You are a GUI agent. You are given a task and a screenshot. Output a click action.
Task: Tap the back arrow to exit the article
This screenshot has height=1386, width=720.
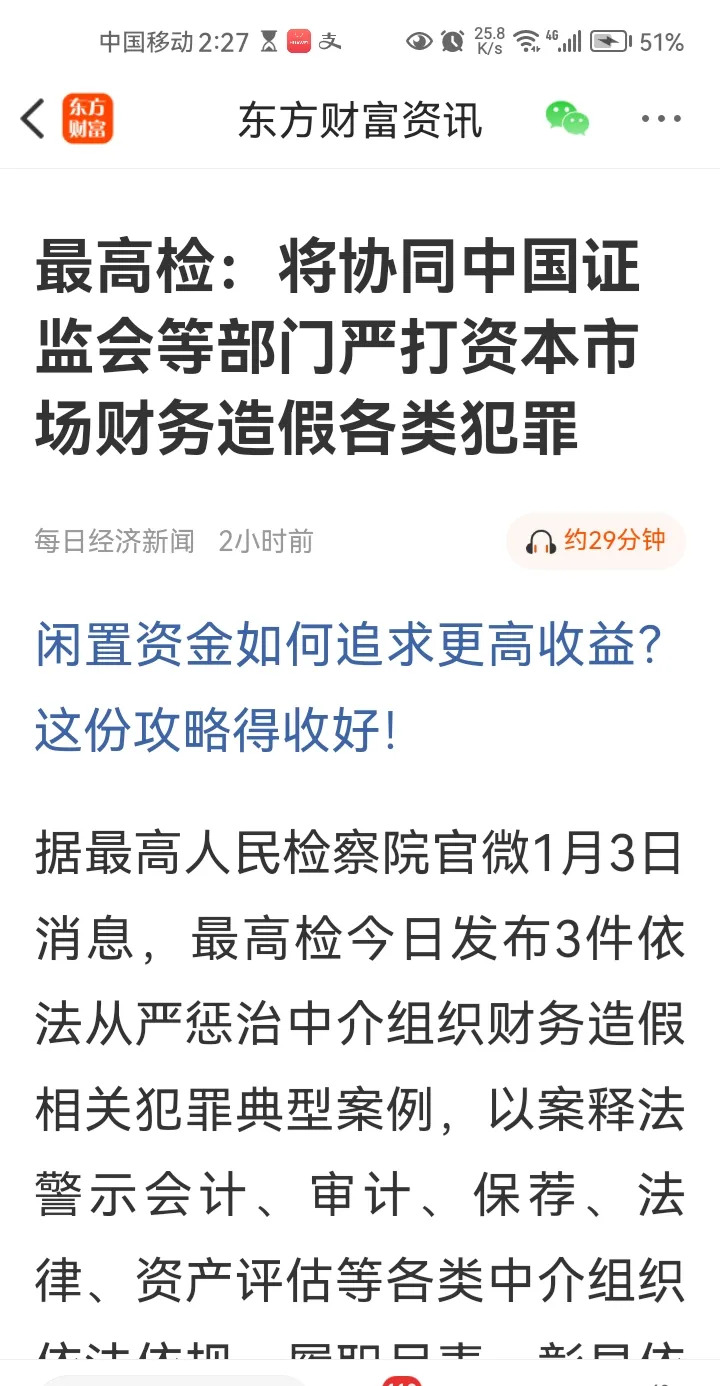click(31, 118)
